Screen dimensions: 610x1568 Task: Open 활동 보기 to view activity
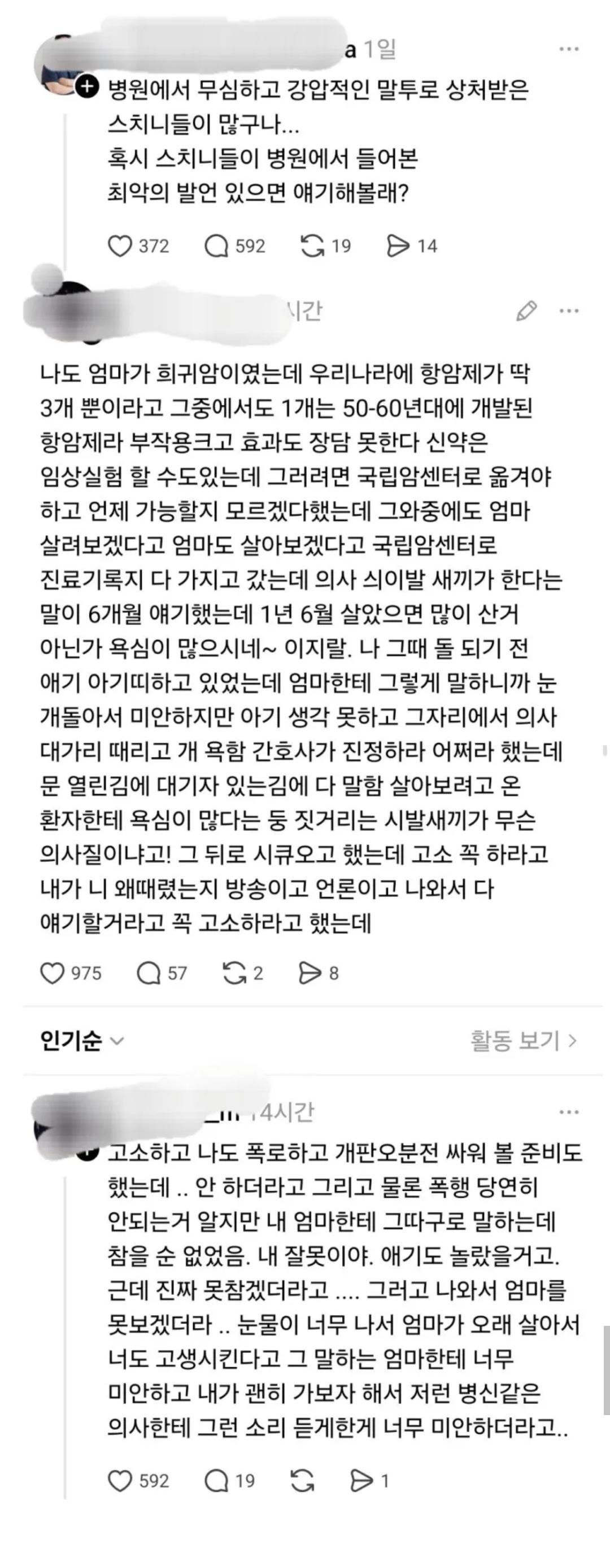tap(523, 1041)
